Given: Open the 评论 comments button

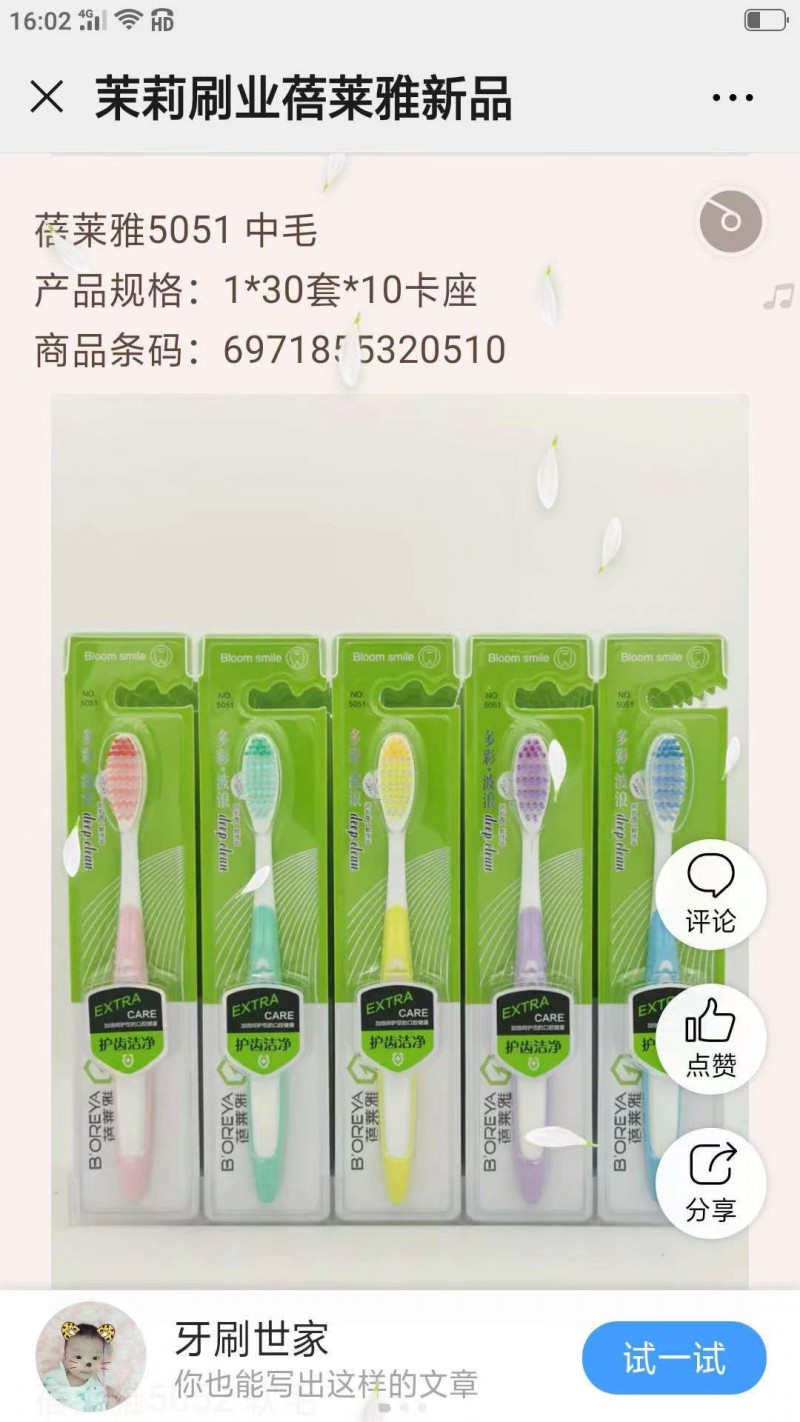Looking at the screenshot, I should (710, 894).
